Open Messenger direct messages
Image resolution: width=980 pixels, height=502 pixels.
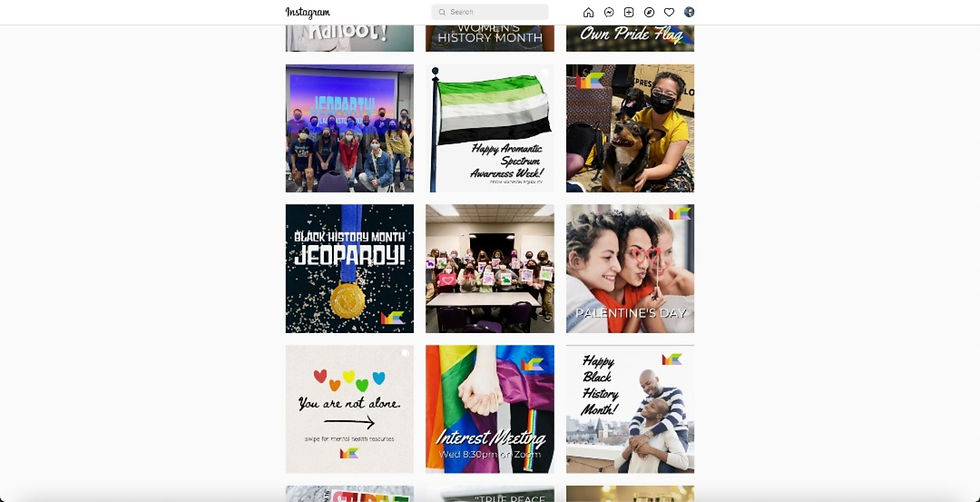click(x=609, y=12)
